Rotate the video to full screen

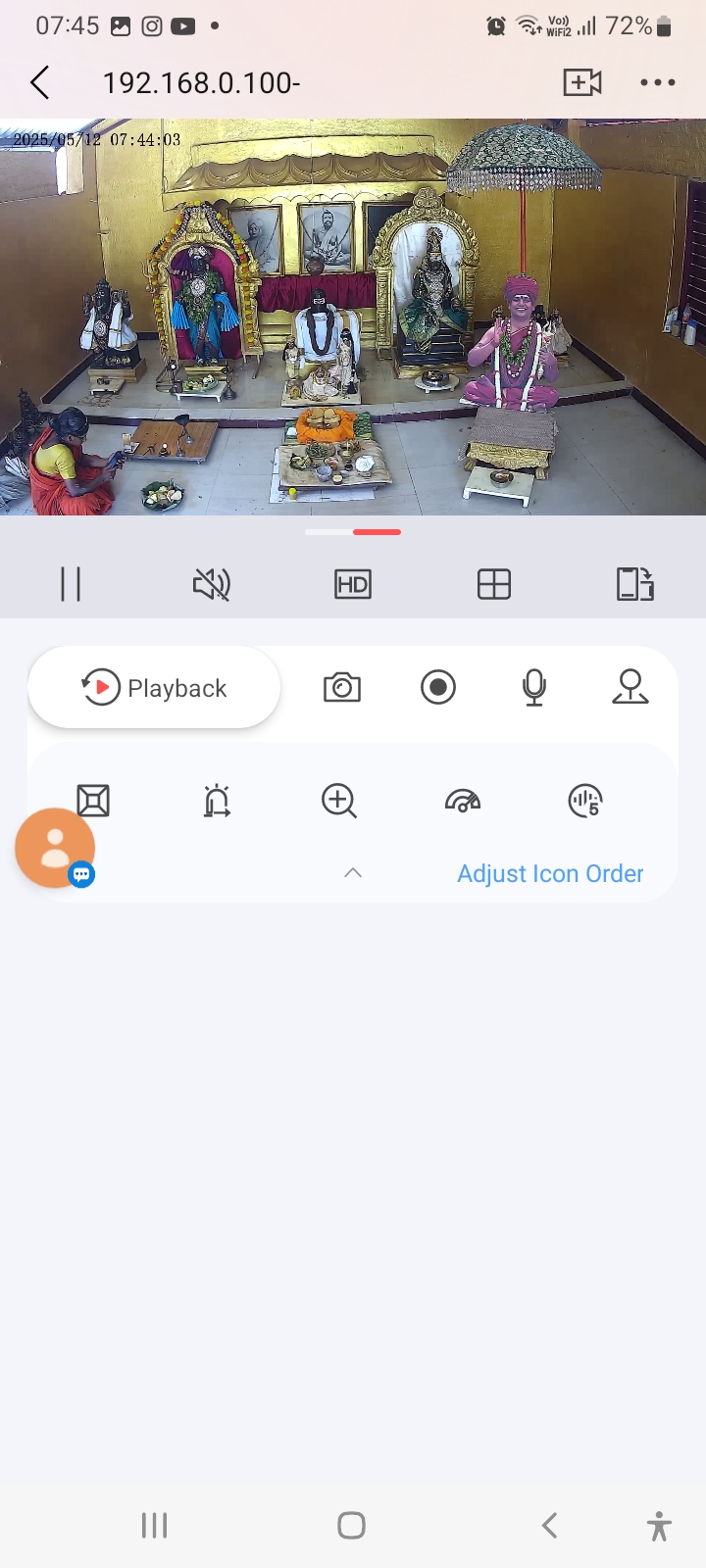pyautogui.click(x=634, y=584)
